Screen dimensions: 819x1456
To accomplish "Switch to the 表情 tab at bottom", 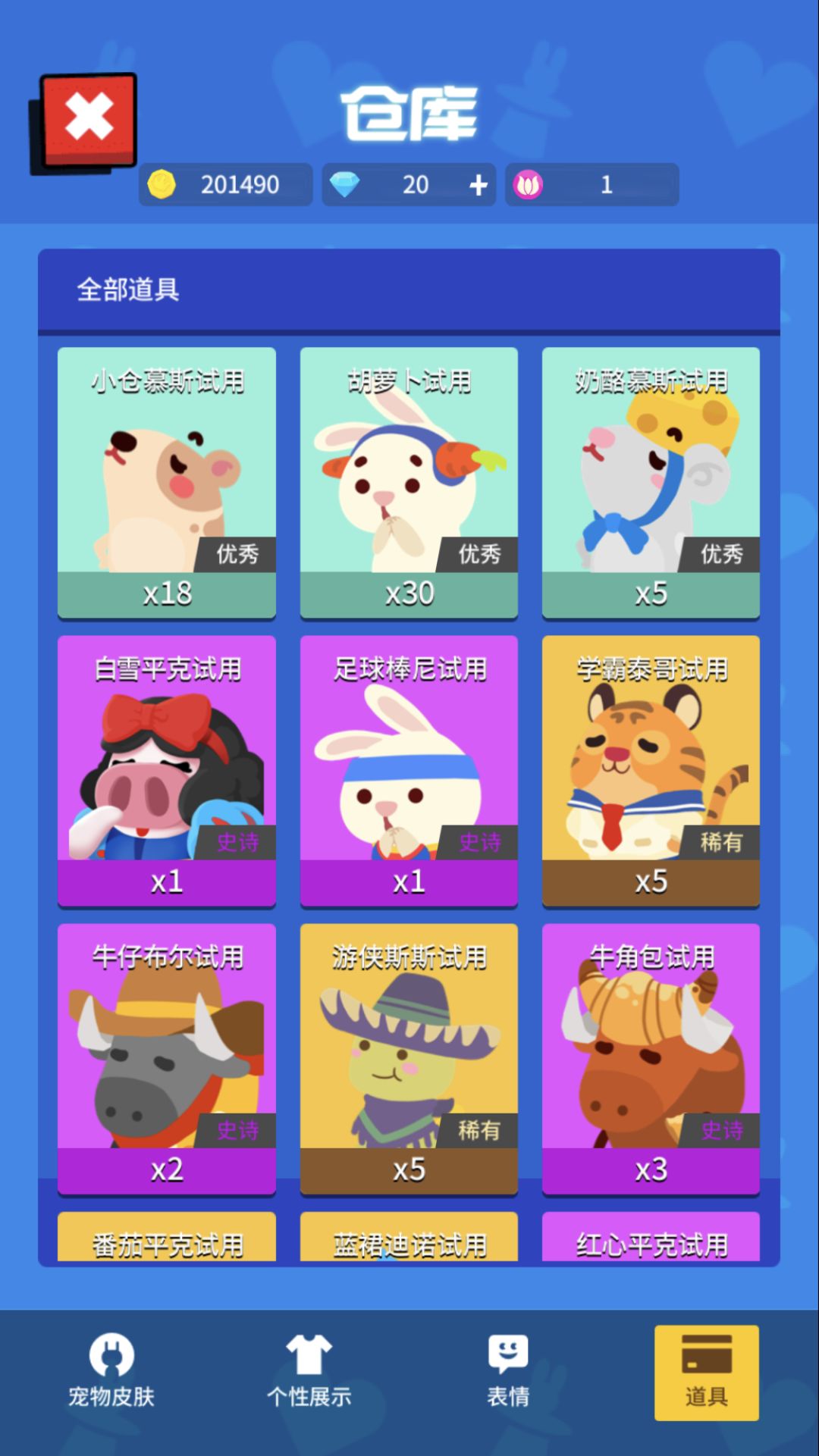I will [x=507, y=1372].
